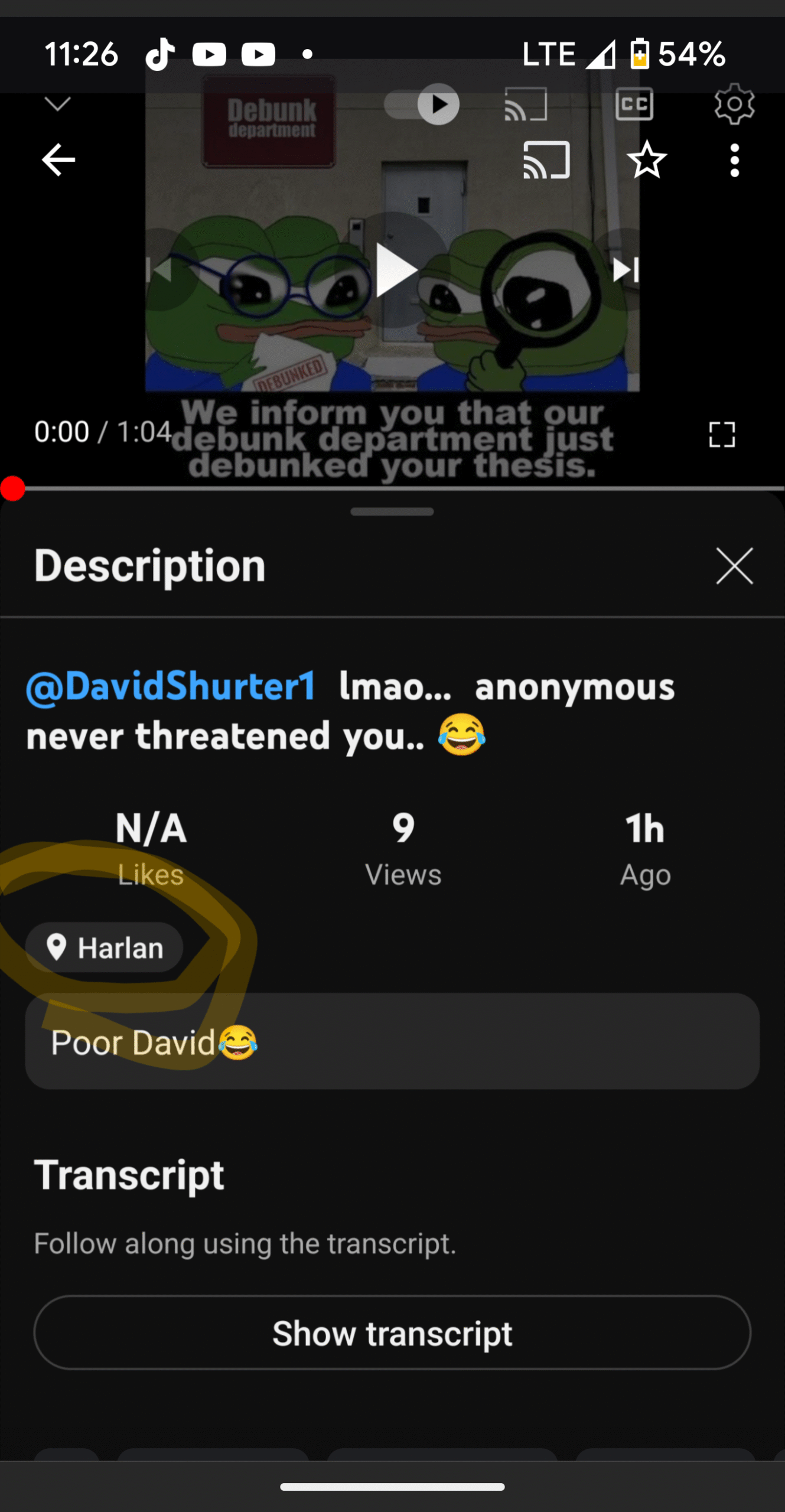Play the video
The image size is (785, 1512).
394,271
